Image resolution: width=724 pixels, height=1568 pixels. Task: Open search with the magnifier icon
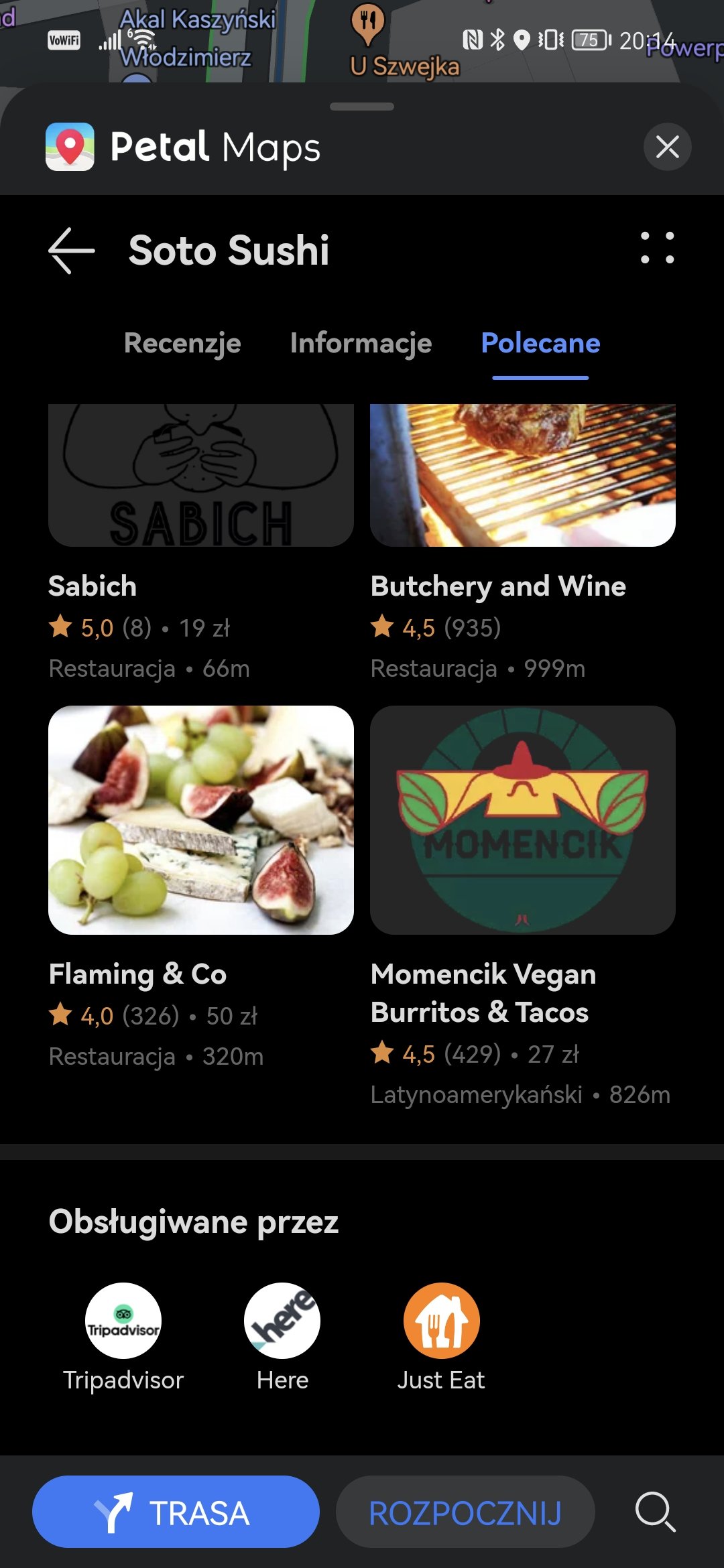[655, 1512]
